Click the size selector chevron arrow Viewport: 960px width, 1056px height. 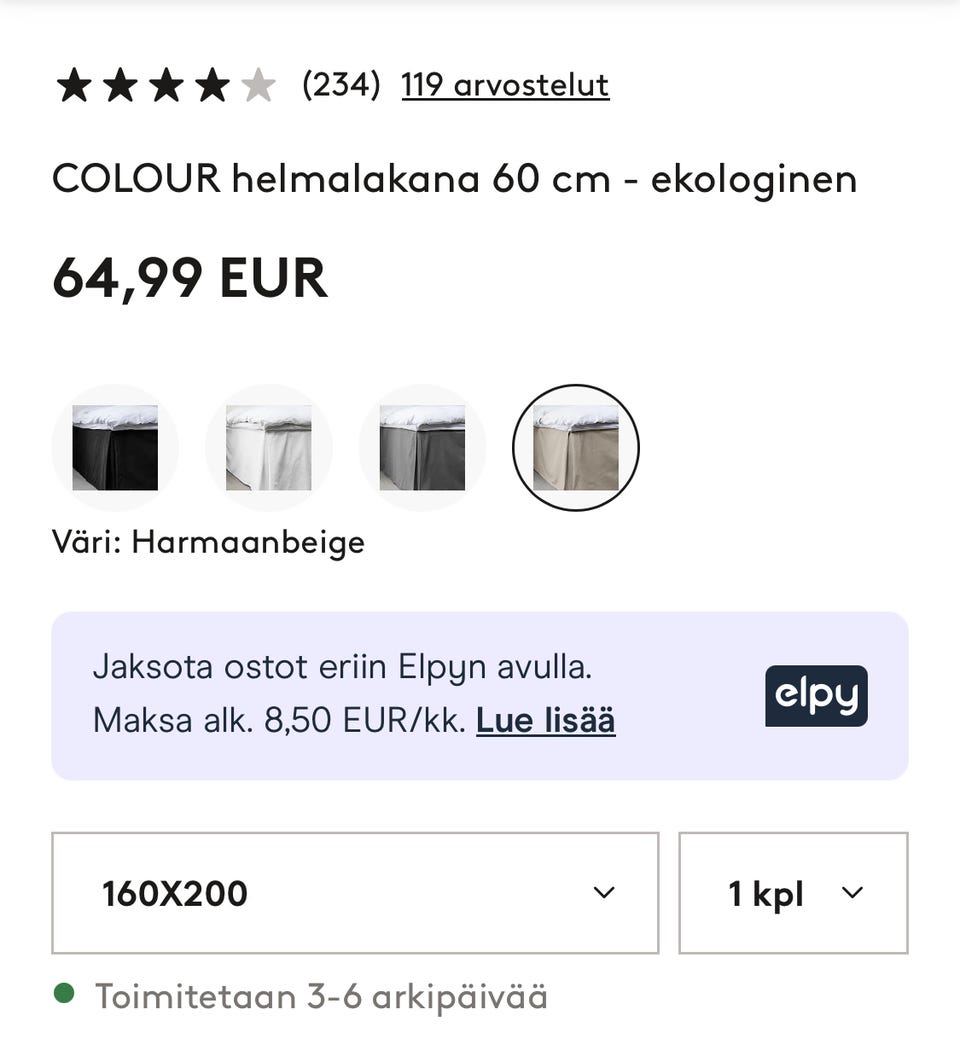(x=604, y=893)
